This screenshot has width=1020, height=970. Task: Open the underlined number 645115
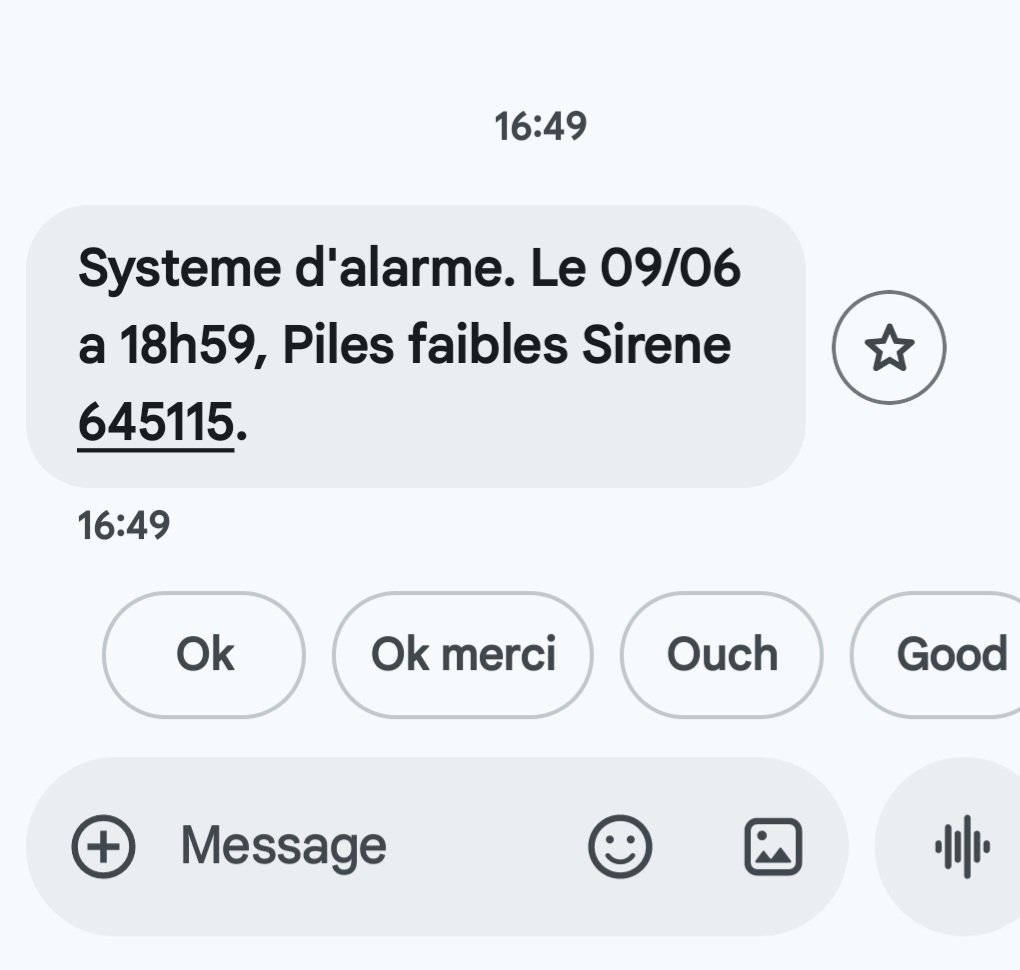155,424
